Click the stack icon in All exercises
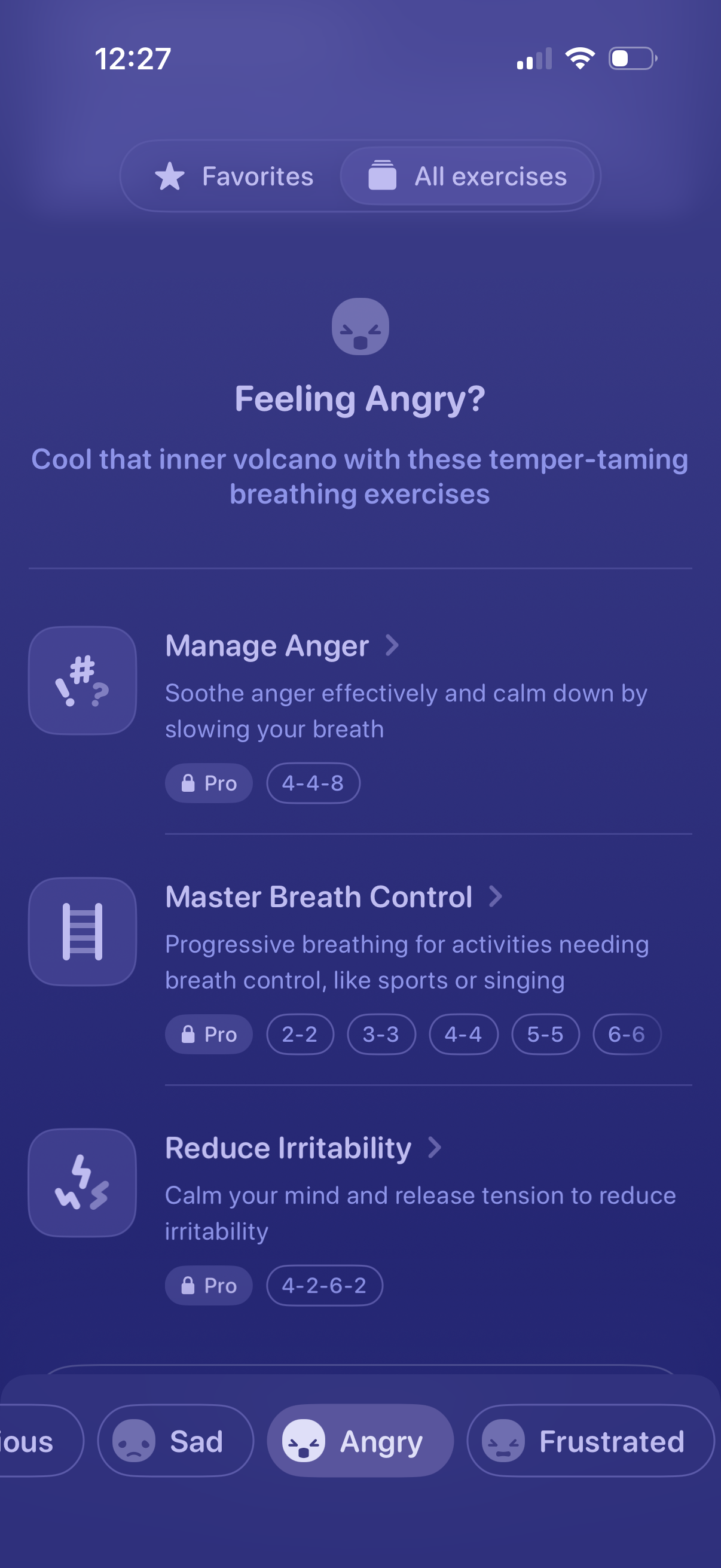 383,176
